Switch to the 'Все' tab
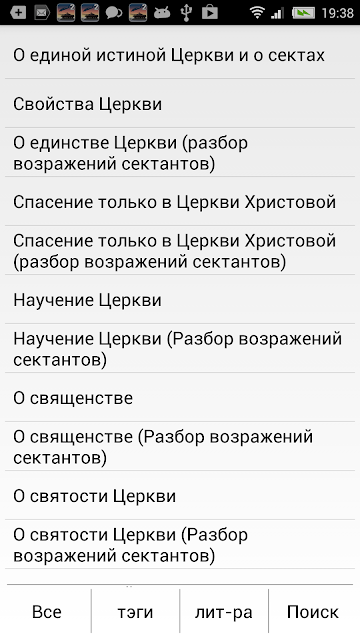 tap(47, 612)
